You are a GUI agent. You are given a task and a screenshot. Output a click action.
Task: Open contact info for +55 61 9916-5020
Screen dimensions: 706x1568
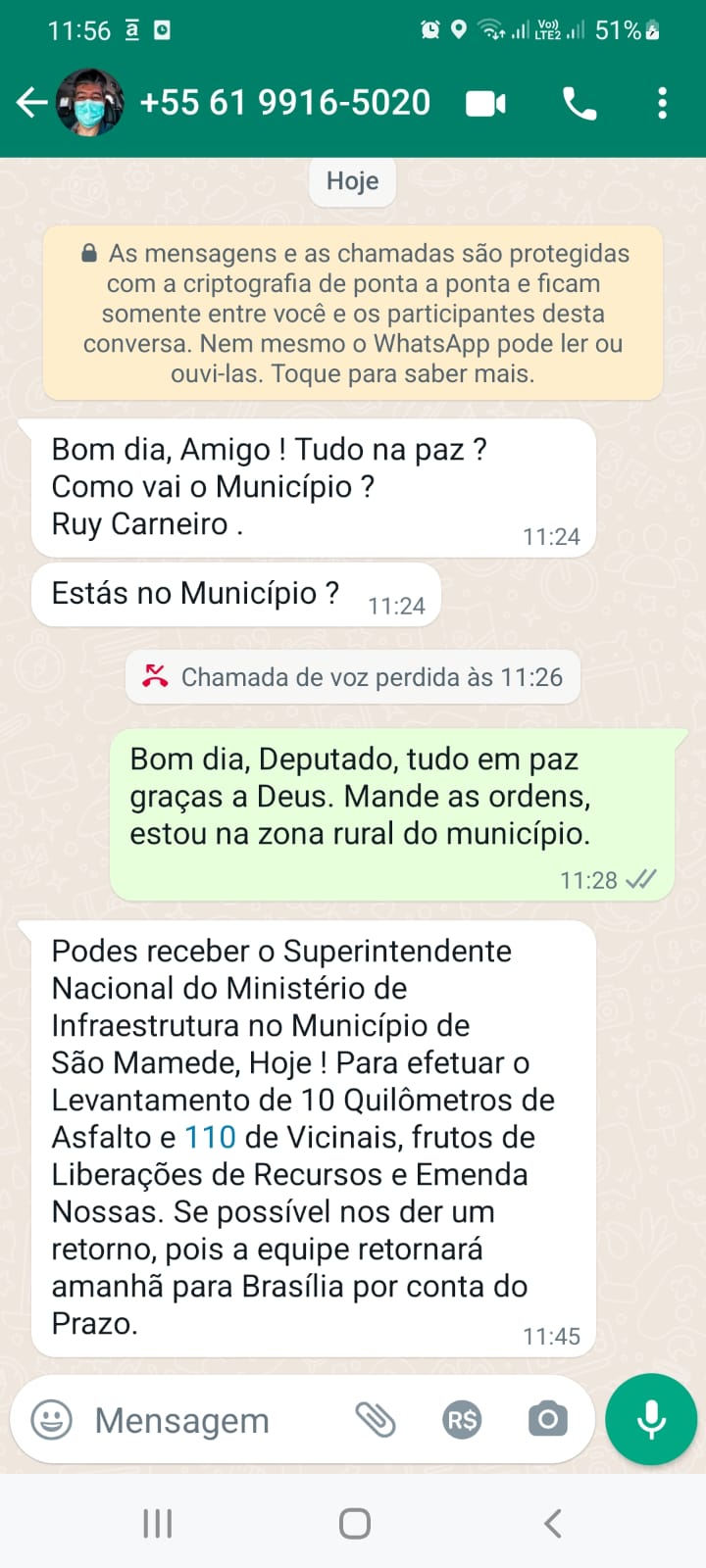point(284,102)
